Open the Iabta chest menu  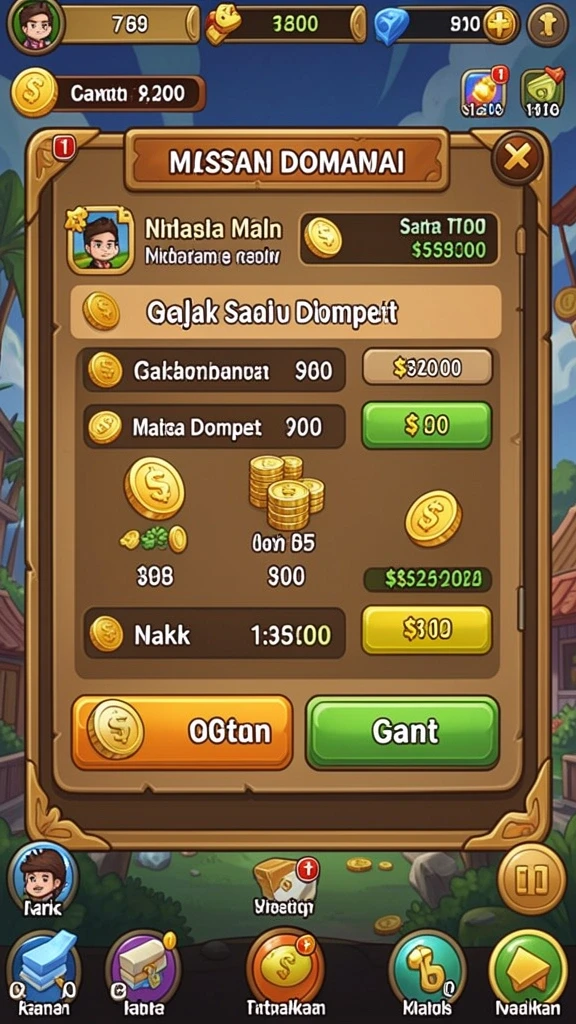point(142,973)
